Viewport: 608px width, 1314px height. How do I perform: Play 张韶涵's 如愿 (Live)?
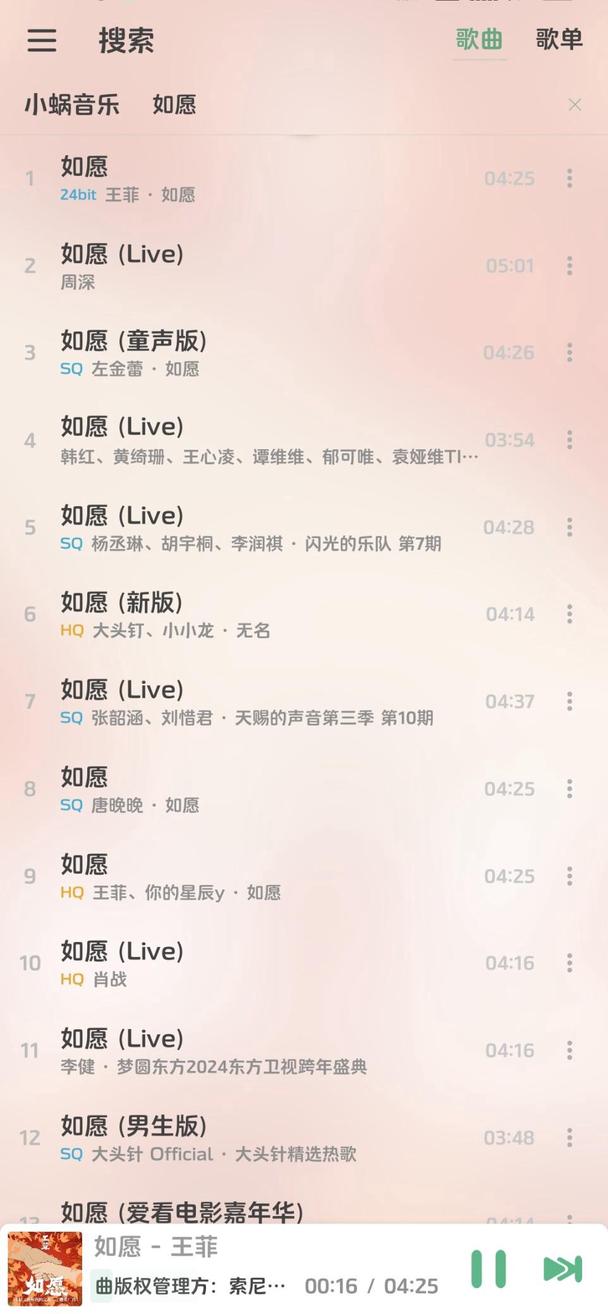click(260, 701)
